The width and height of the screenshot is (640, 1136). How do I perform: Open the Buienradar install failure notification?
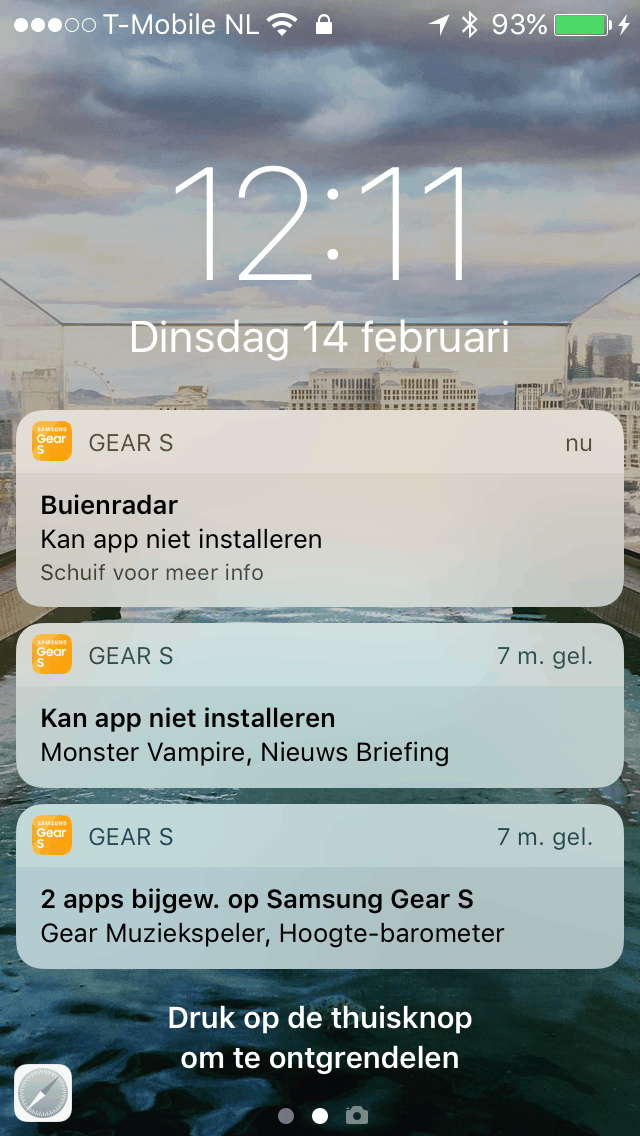click(320, 509)
